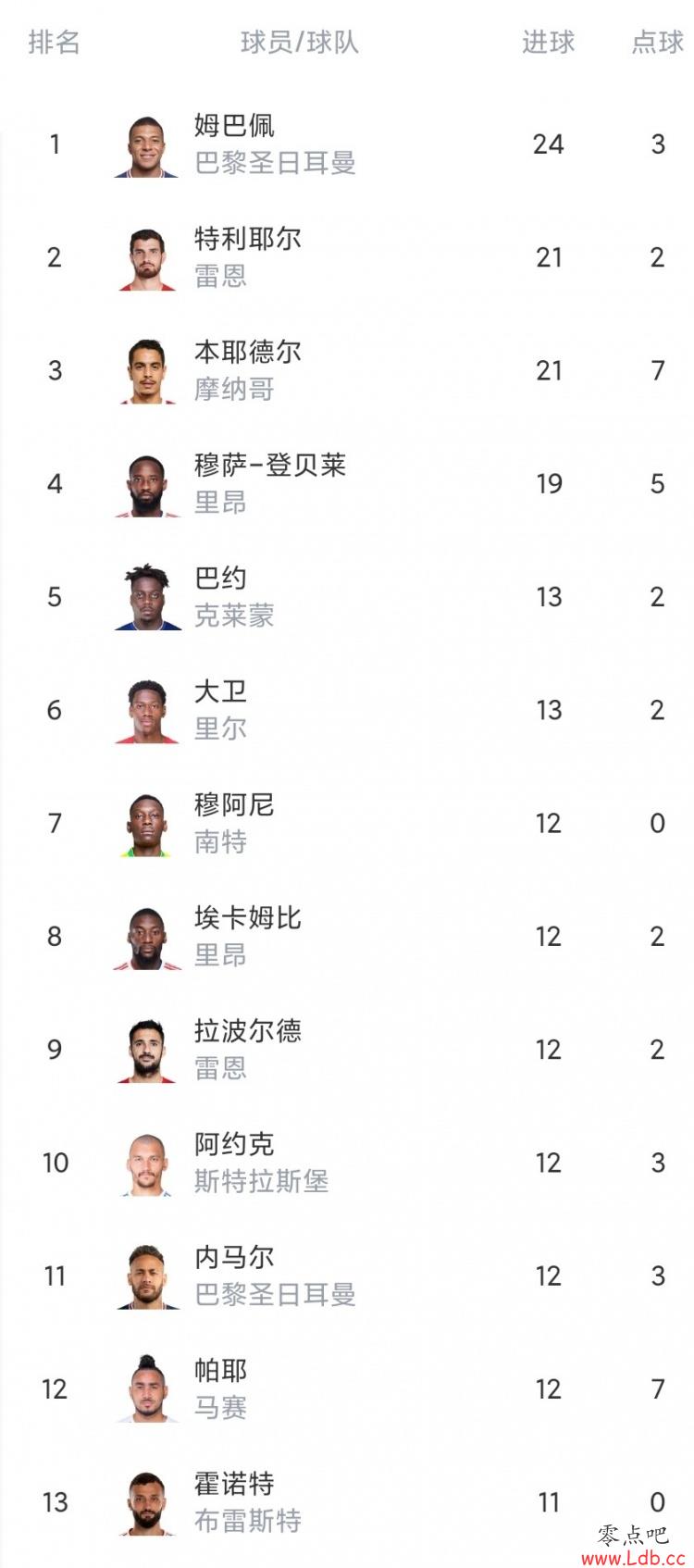Open player 姆巴佩's row
The width and height of the screenshot is (694, 1568).
pyautogui.click(x=347, y=144)
